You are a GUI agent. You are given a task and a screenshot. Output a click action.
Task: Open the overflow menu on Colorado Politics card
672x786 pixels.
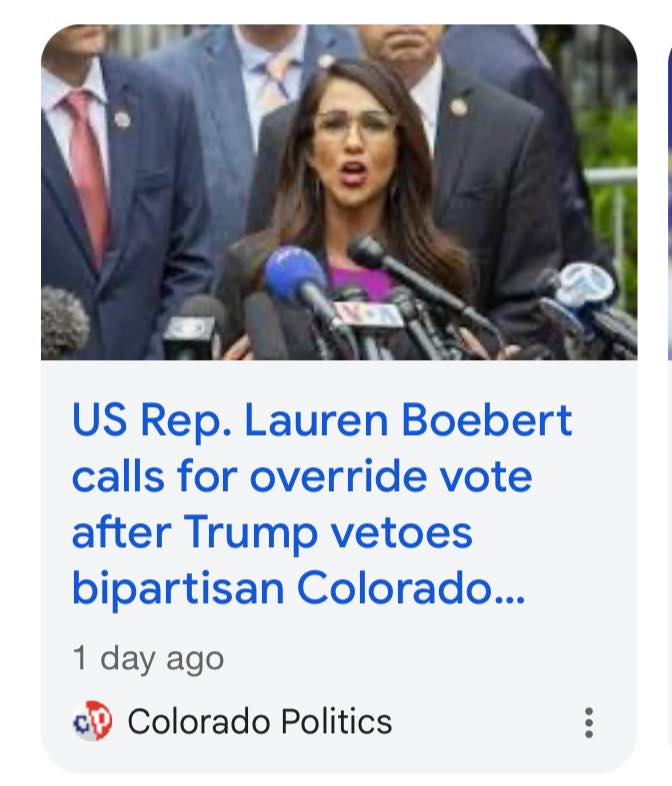[589, 722]
